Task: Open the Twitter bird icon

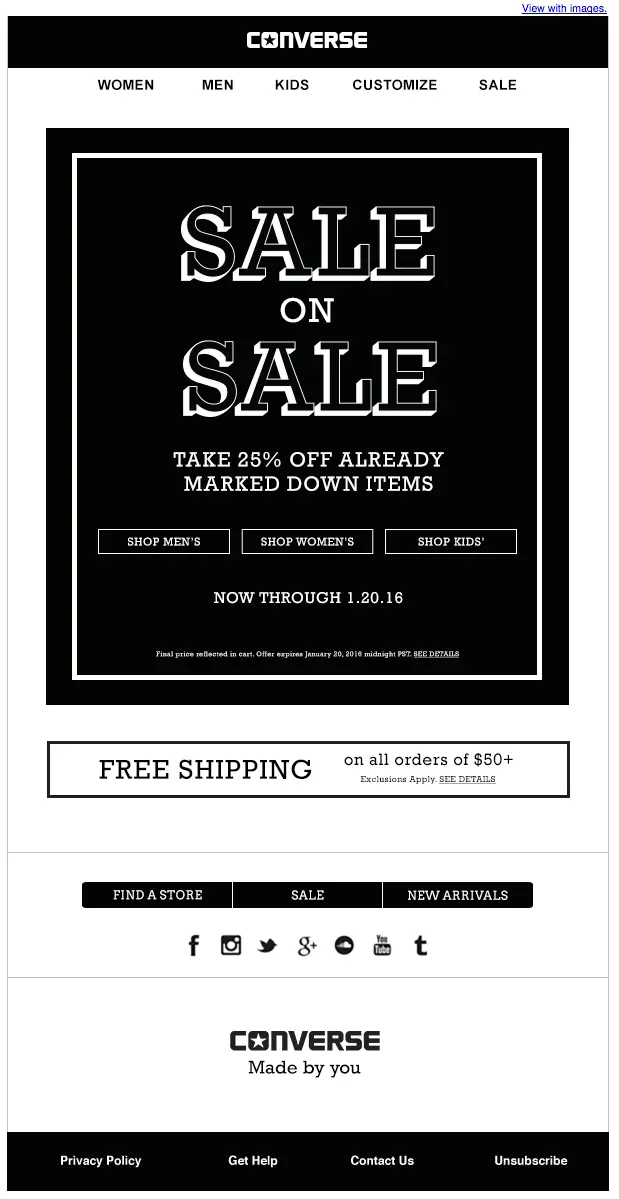Action: 267,946
